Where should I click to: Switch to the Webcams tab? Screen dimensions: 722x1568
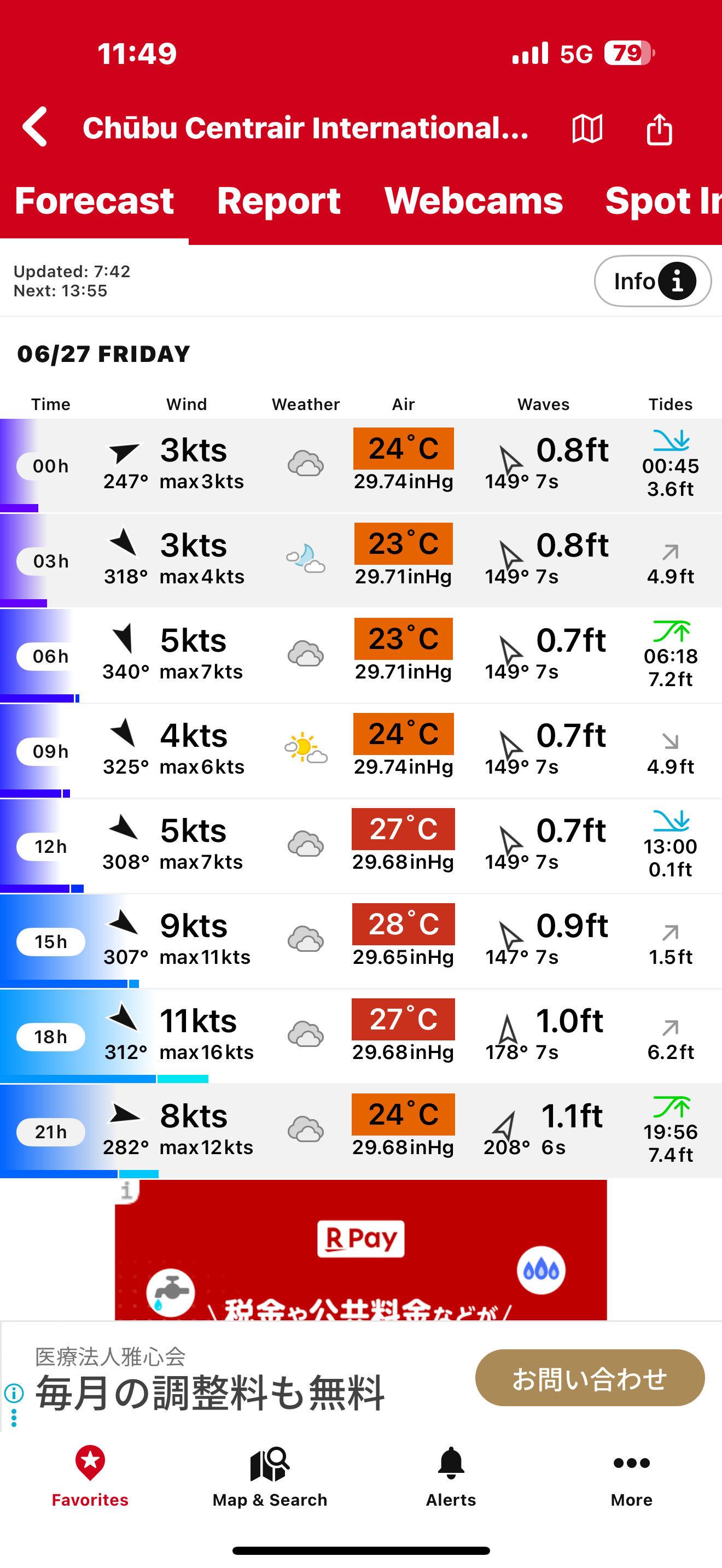pyautogui.click(x=474, y=201)
